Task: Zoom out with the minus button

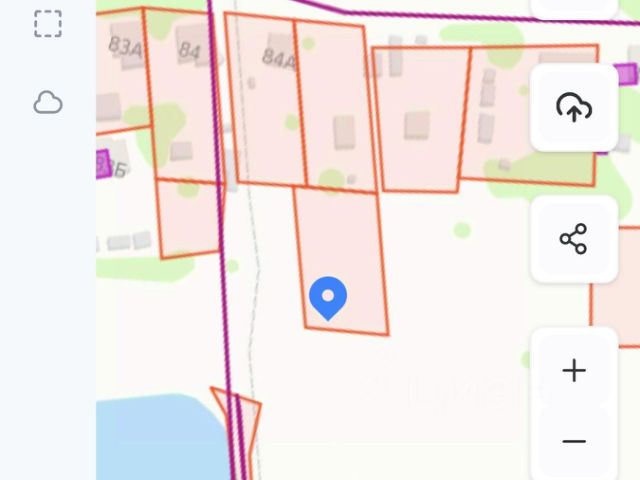Action: (x=574, y=441)
